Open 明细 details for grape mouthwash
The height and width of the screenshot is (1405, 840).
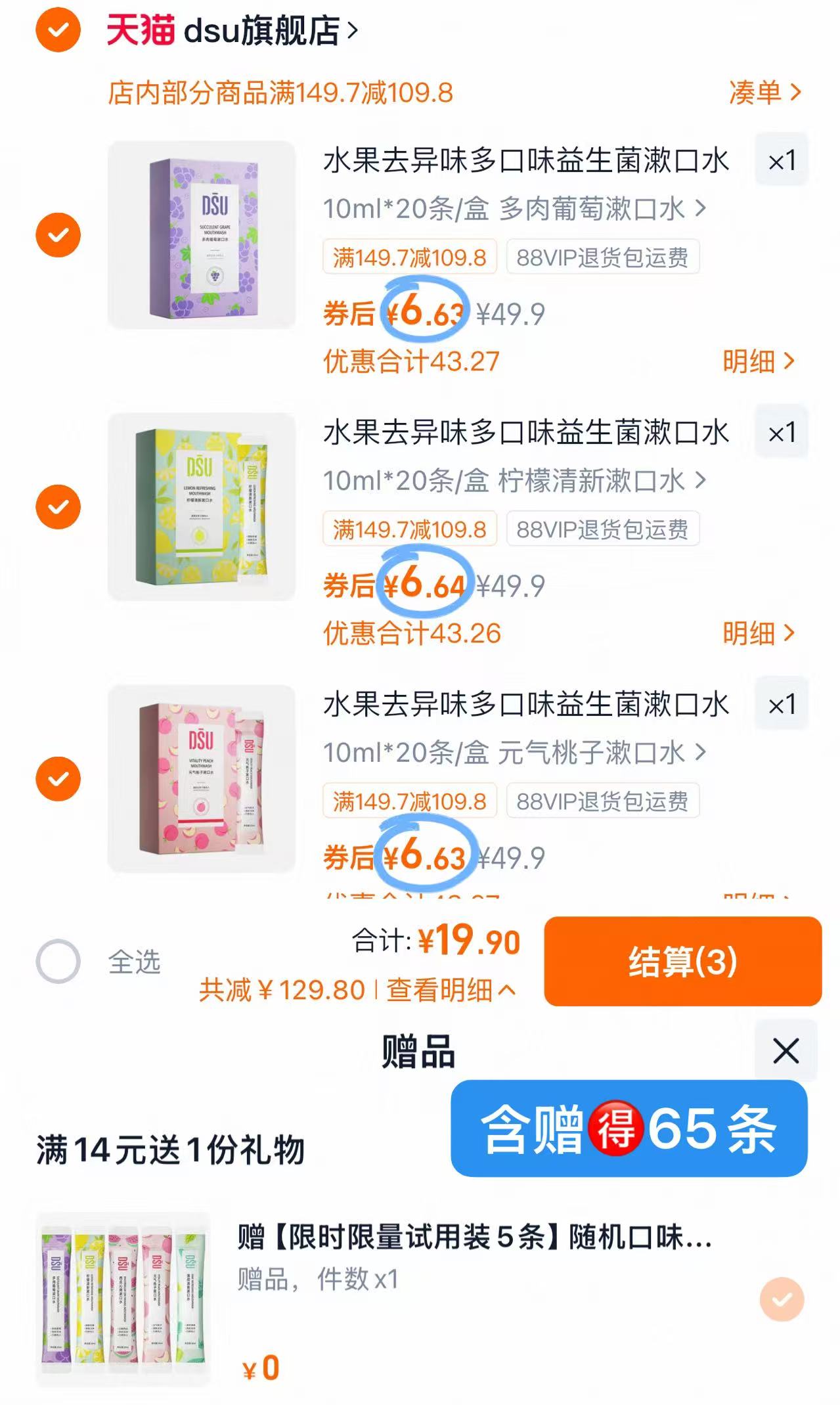[x=762, y=363]
